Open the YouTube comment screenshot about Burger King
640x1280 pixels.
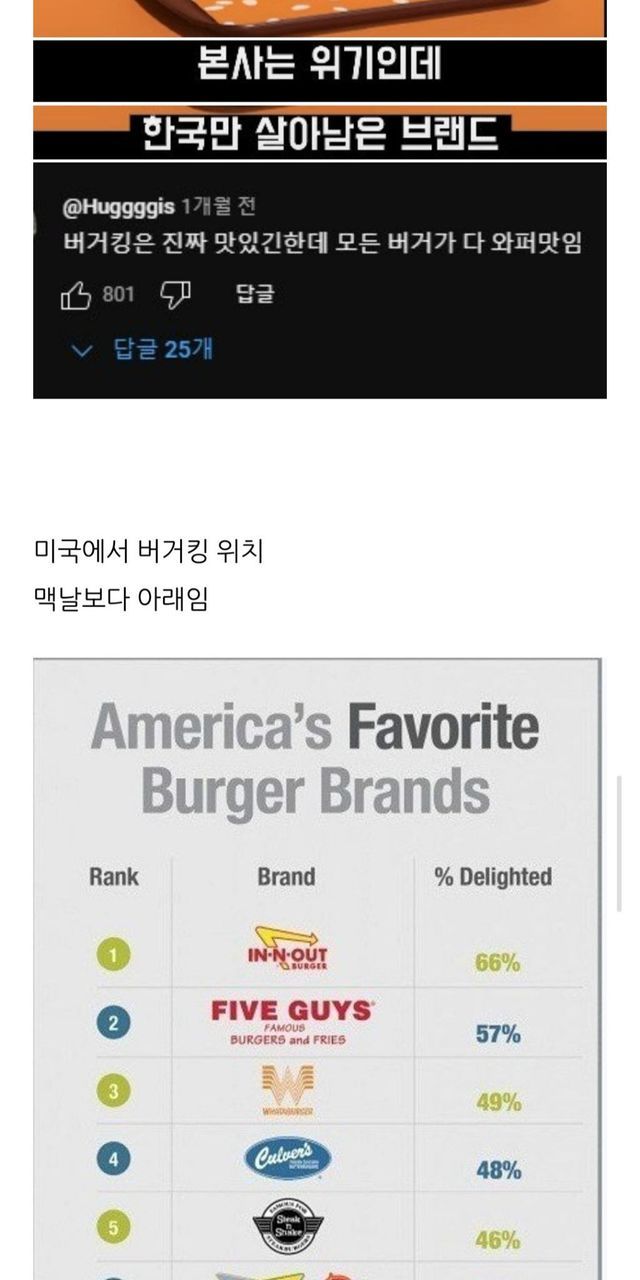(320, 280)
